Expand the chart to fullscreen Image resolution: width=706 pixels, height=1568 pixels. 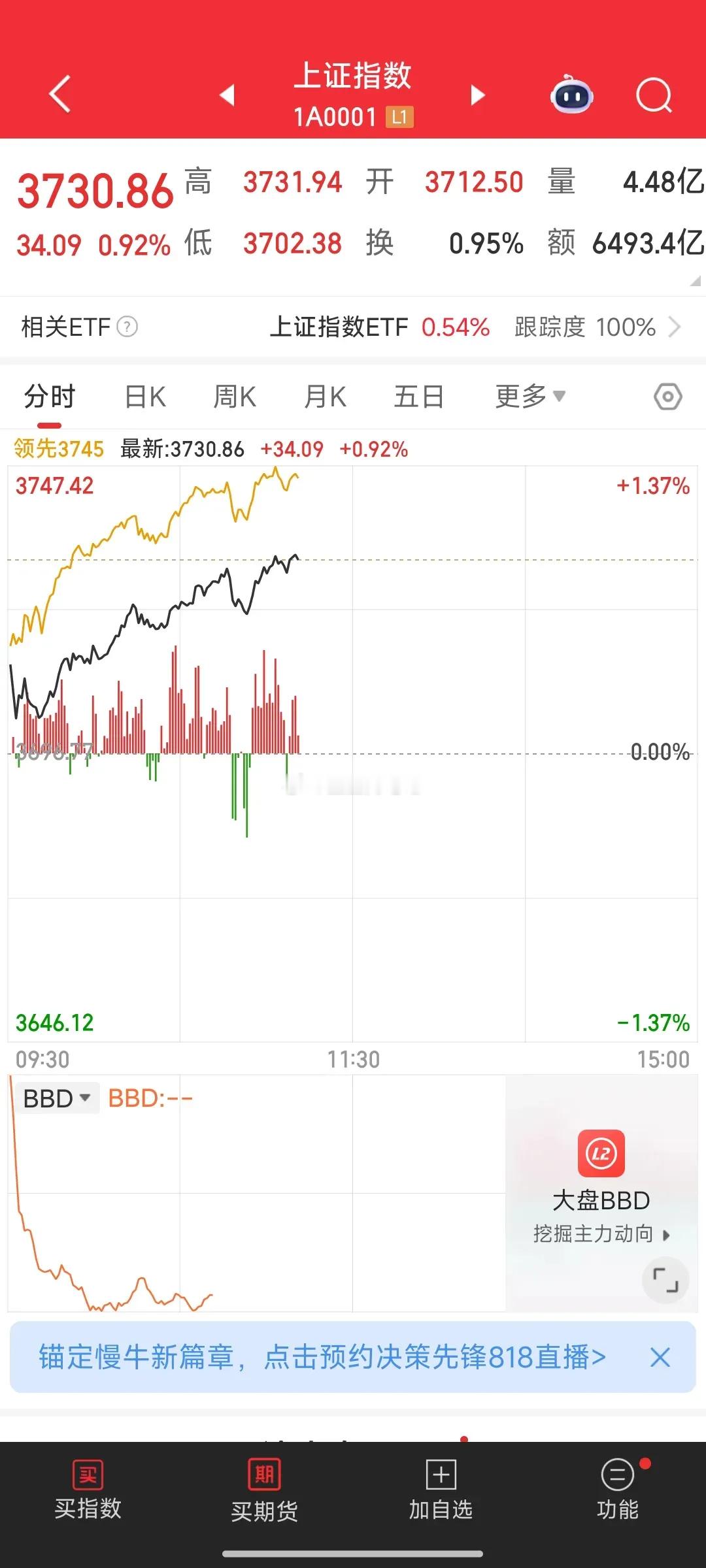point(666,1280)
